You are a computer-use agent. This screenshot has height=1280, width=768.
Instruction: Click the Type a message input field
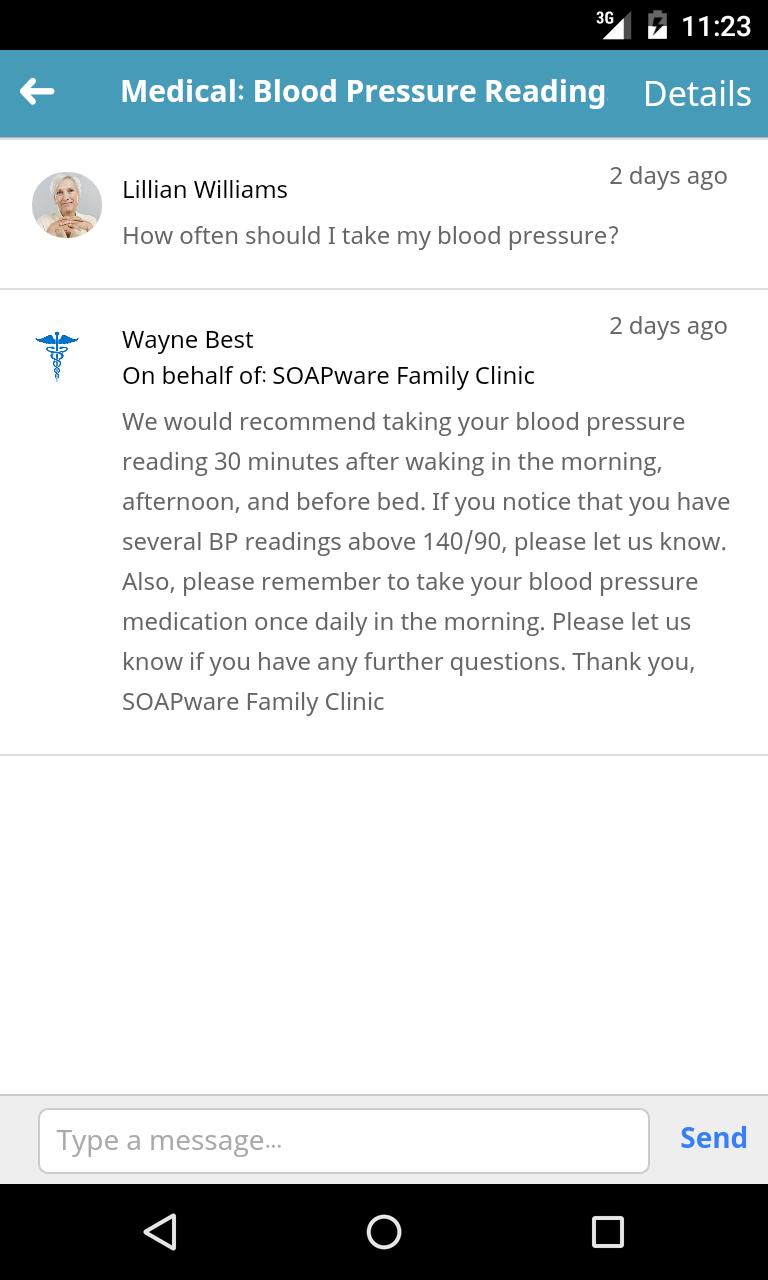point(344,1140)
